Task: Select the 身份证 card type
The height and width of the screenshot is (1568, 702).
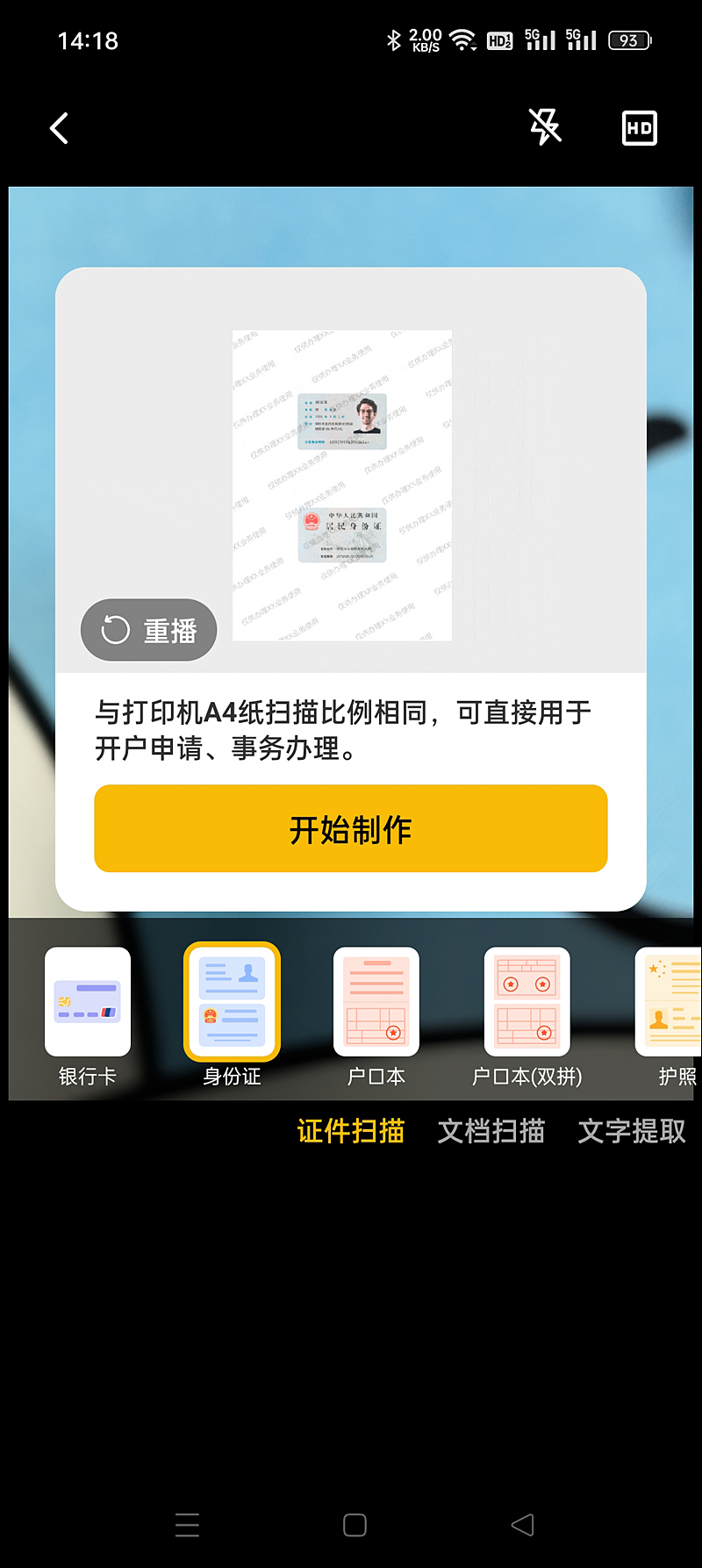Action: tap(232, 1002)
